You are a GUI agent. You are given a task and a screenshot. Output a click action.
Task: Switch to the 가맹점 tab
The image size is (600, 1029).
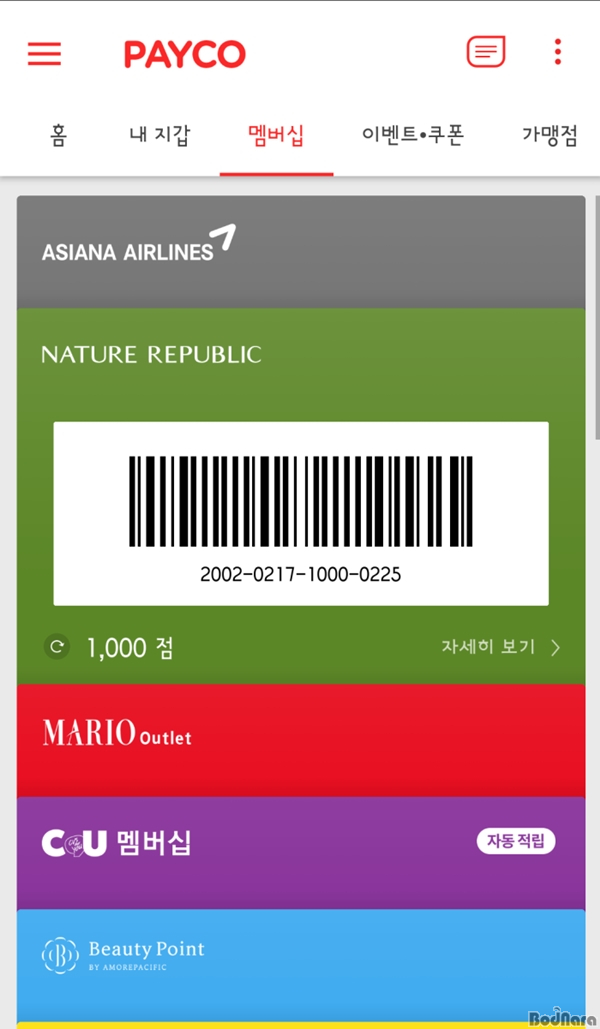(550, 135)
